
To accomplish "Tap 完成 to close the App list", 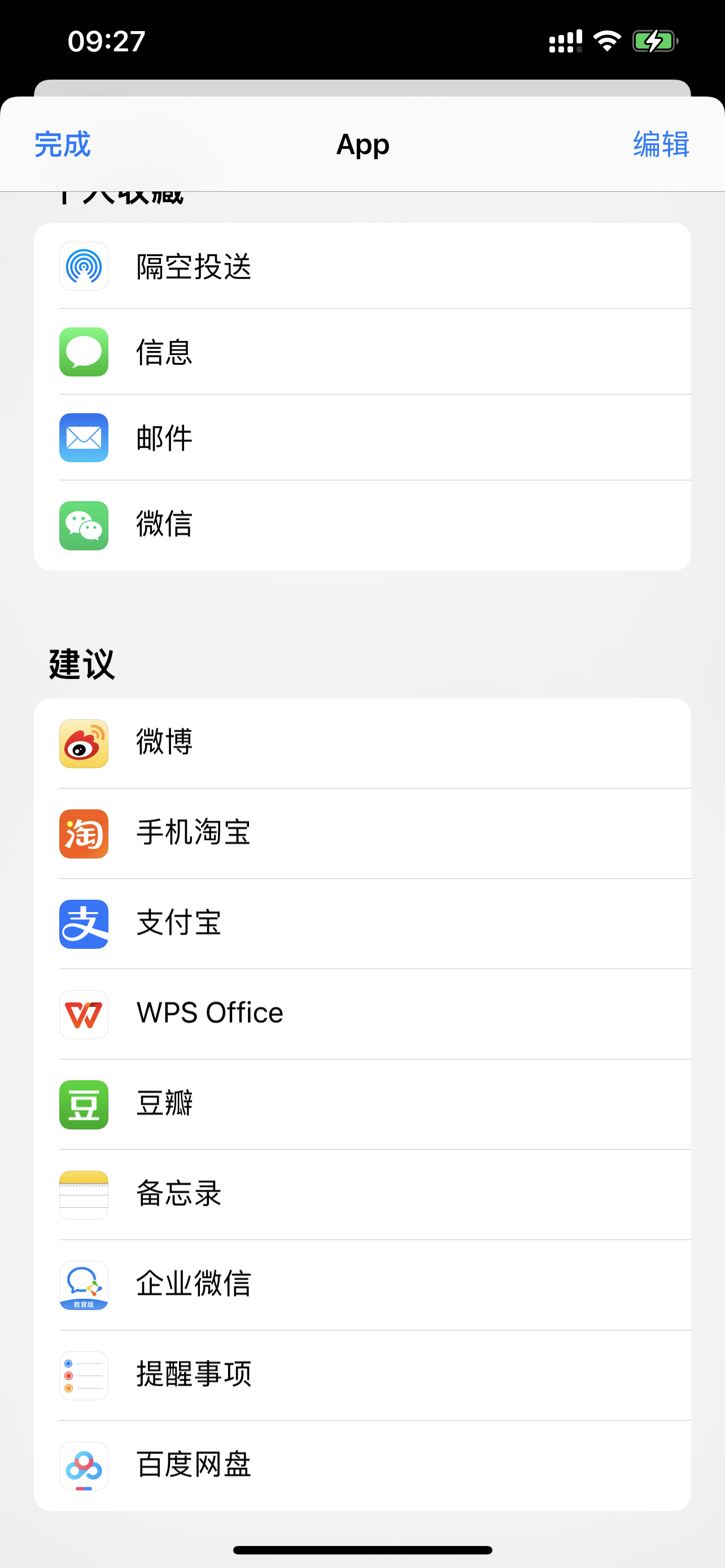I will (x=62, y=145).
